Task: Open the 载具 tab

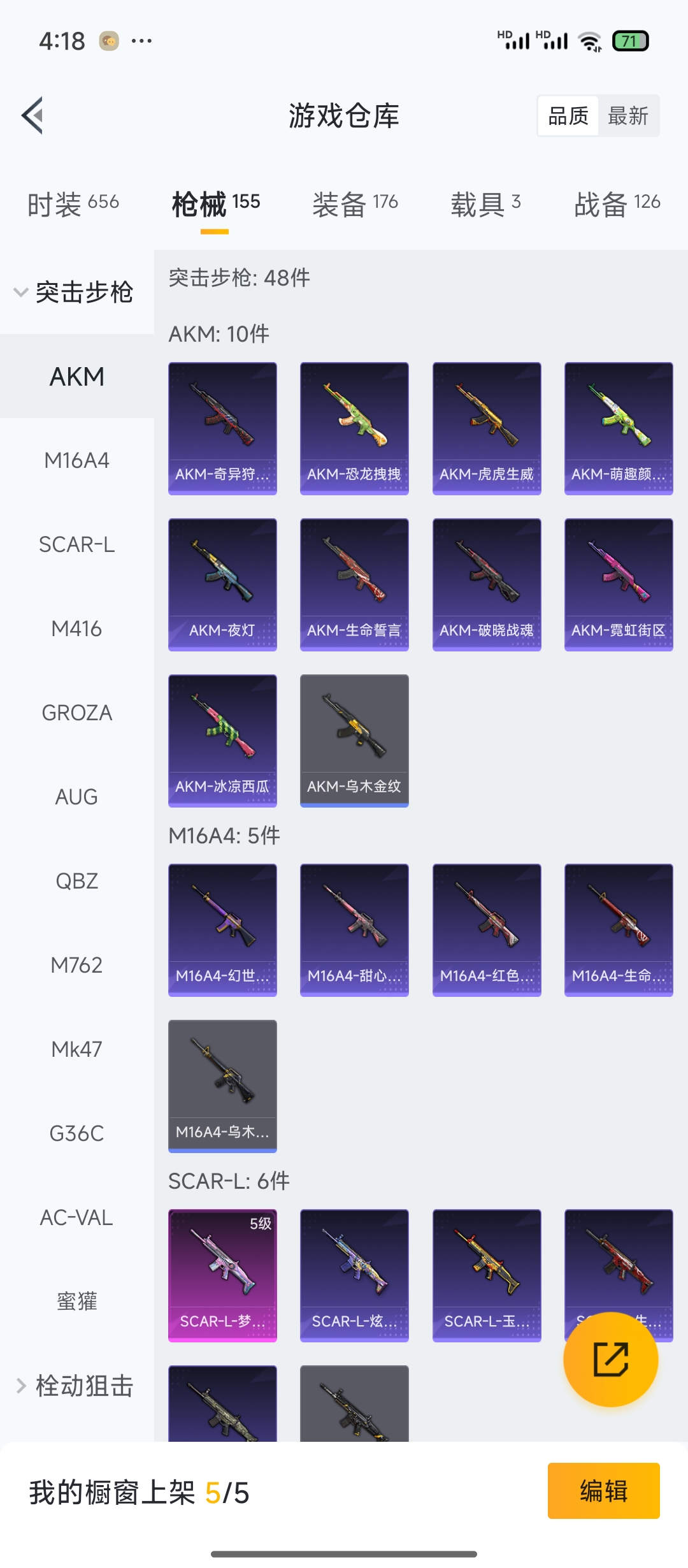Action: pos(485,205)
